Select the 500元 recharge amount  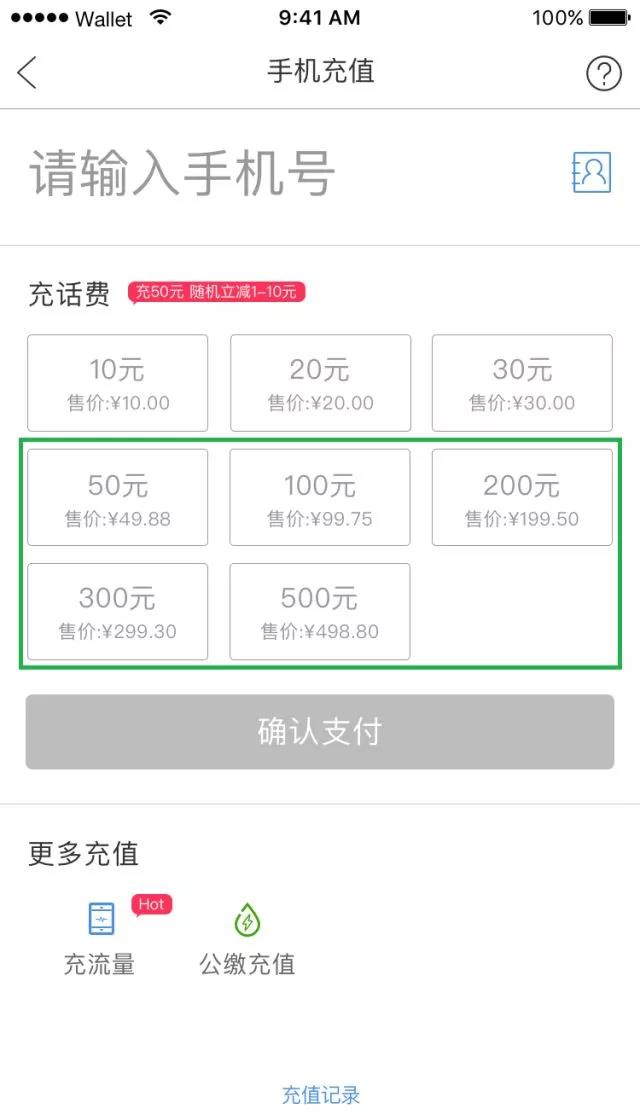click(320, 612)
